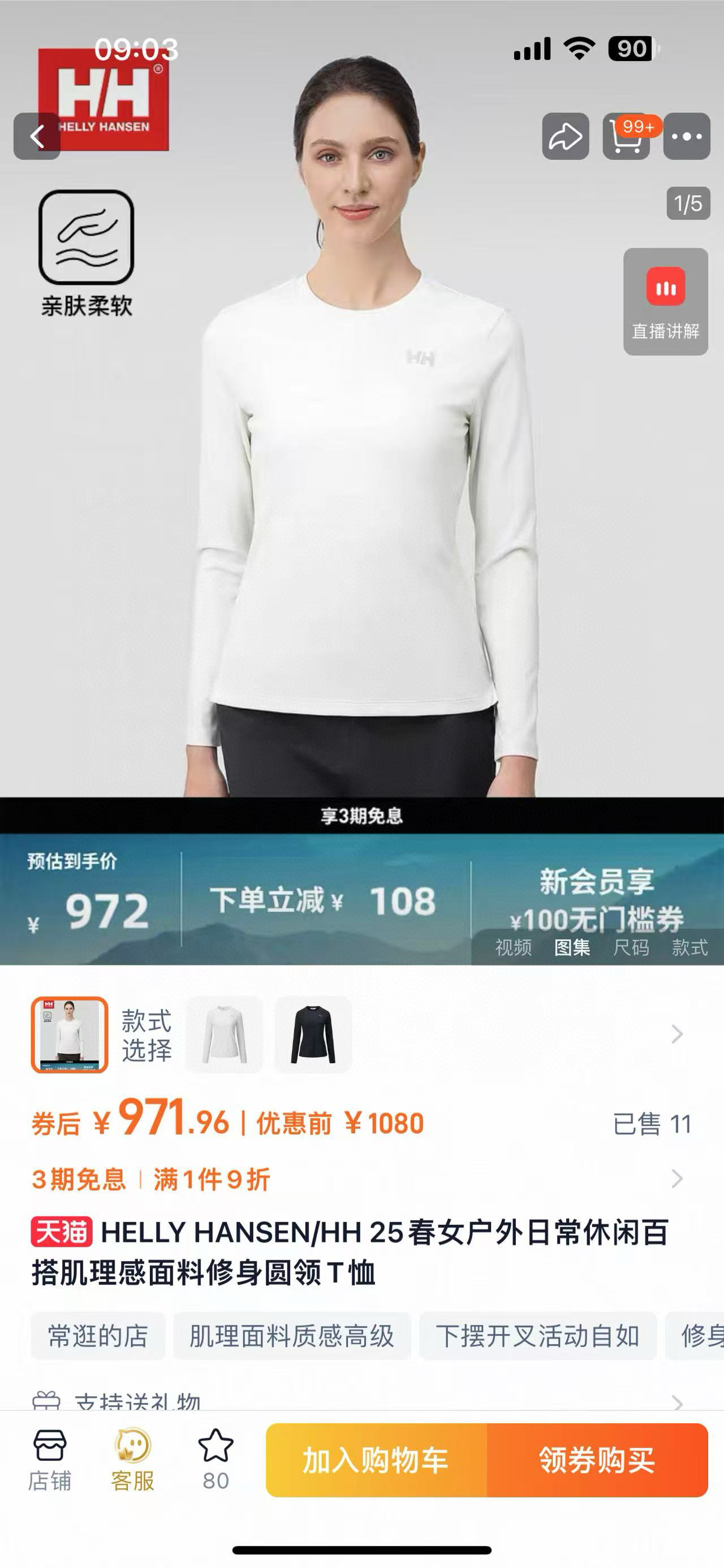
Task: Share this product
Action: click(x=566, y=136)
